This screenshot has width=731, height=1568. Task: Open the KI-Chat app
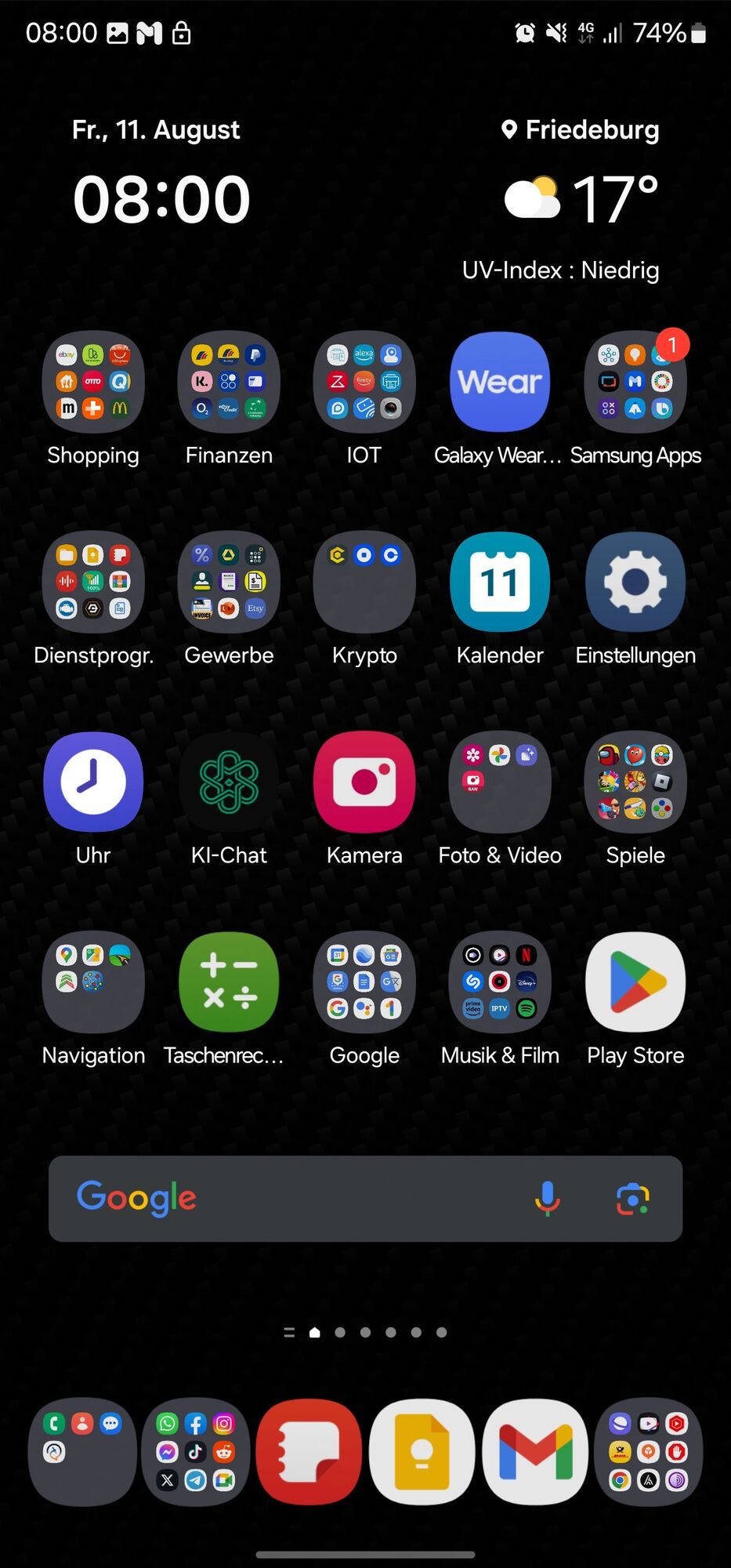(x=229, y=782)
